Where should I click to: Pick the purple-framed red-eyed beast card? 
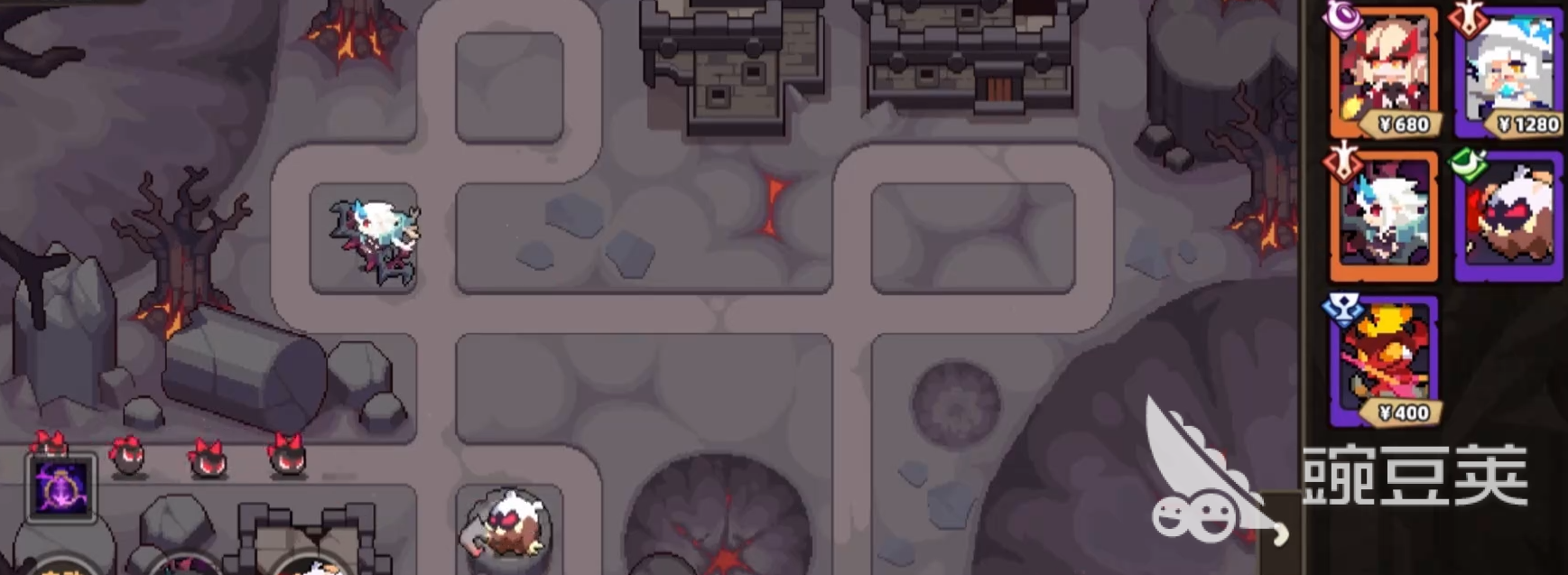[1509, 217]
